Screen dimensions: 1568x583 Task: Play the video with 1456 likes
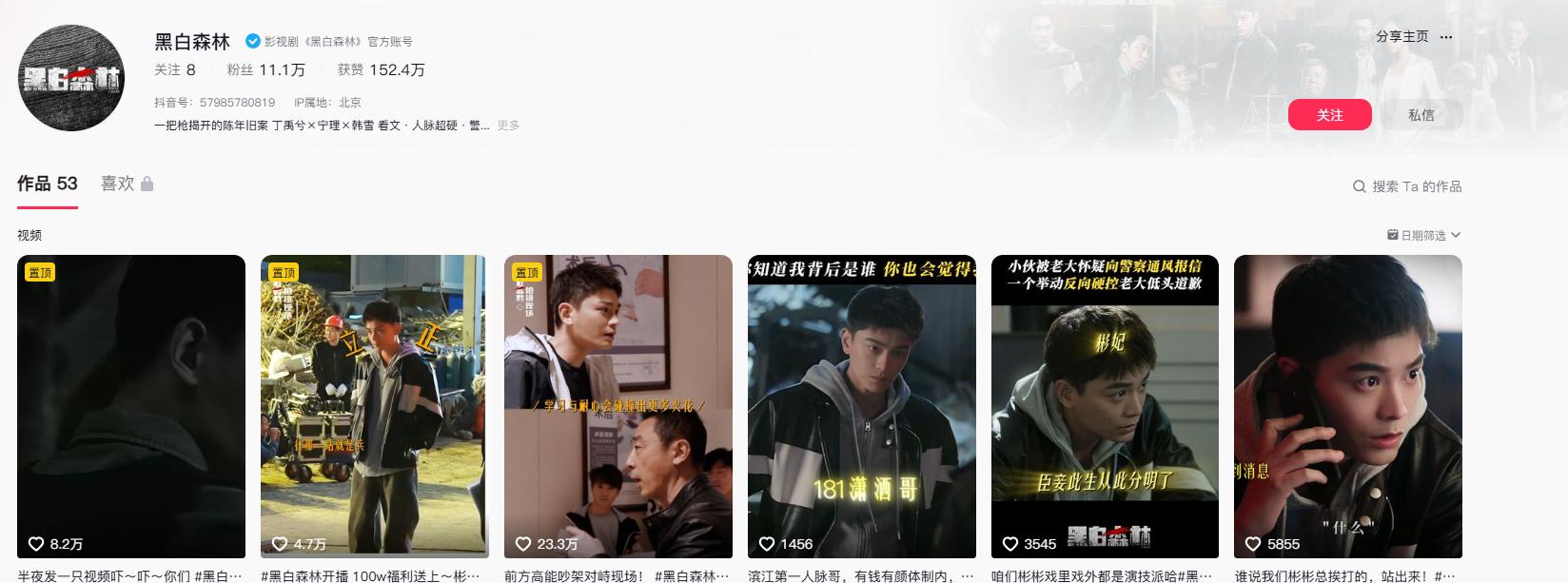point(861,406)
